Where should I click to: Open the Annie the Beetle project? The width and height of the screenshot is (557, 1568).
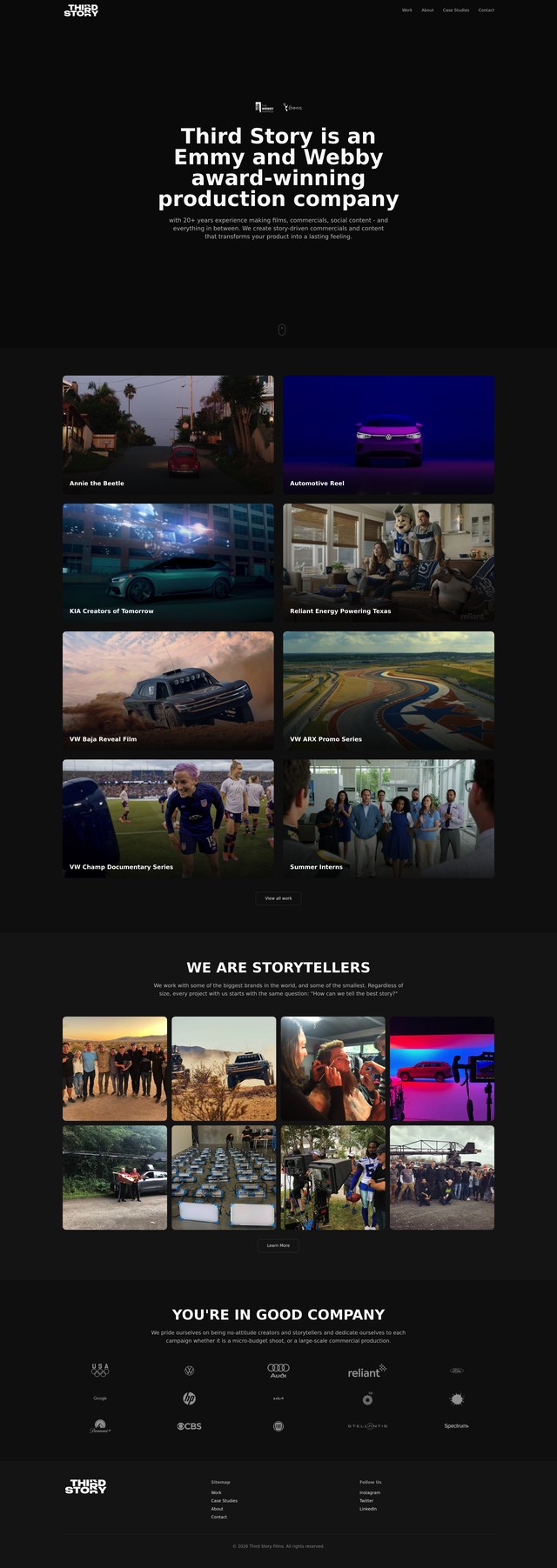[x=168, y=435]
